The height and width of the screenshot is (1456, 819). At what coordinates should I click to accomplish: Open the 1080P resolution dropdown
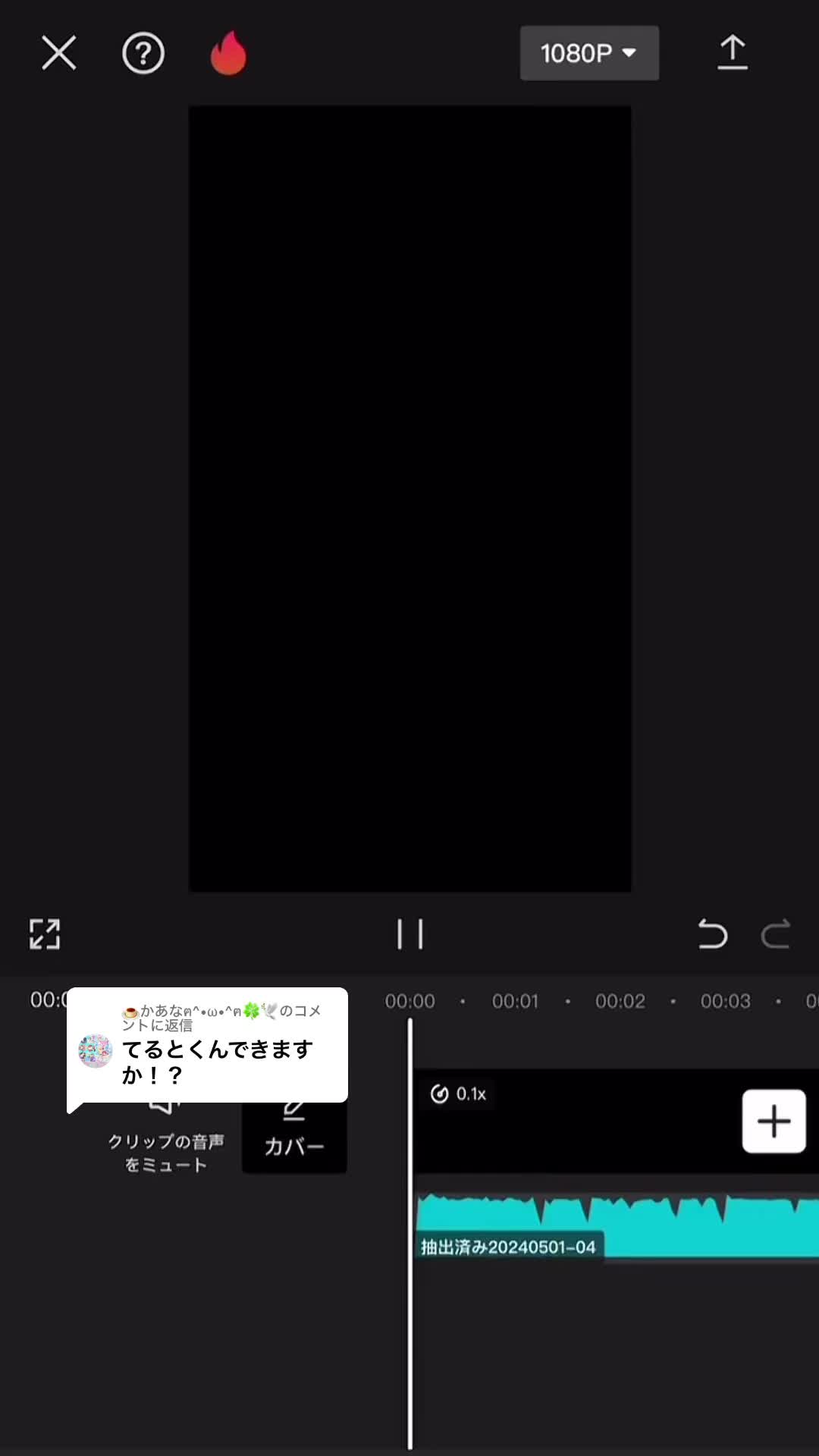588,53
